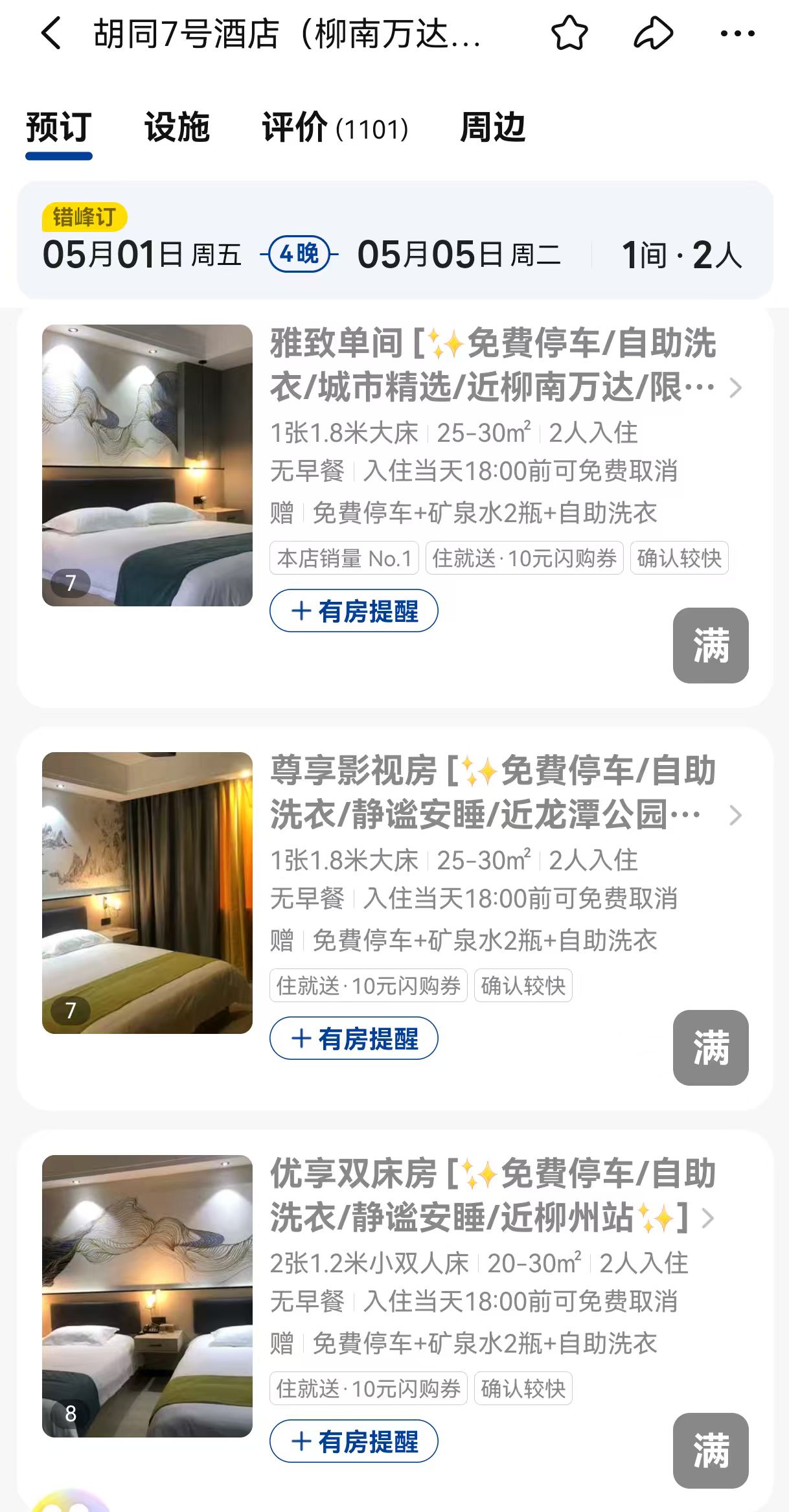
Task: Set 有房提醒 for 优享双床房
Action: tap(354, 1441)
